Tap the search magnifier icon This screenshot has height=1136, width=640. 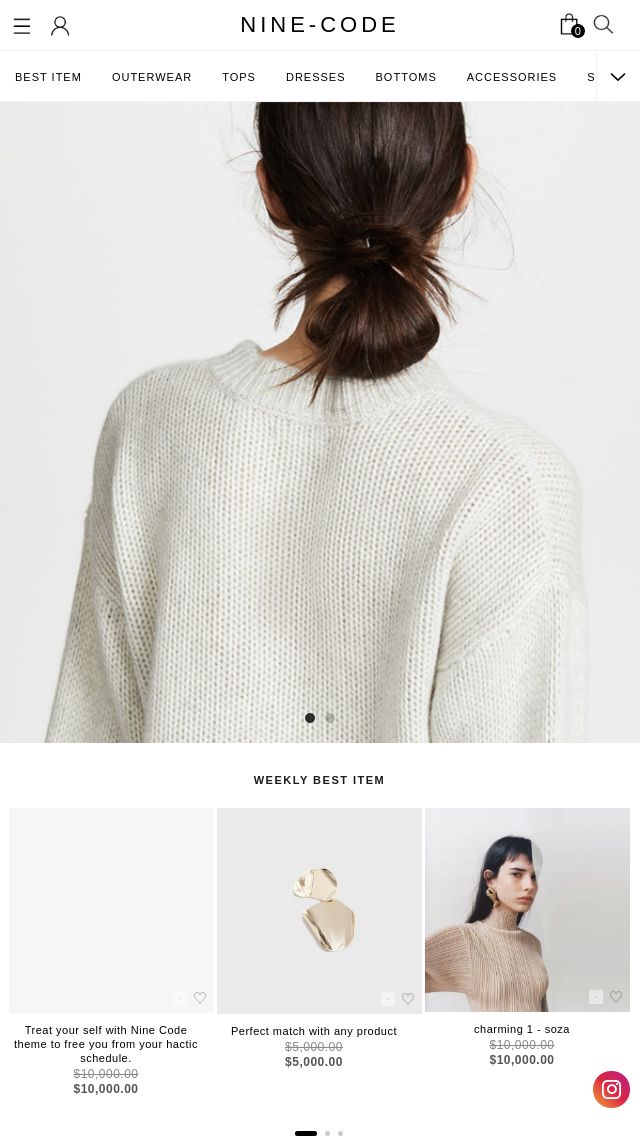click(x=603, y=25)
